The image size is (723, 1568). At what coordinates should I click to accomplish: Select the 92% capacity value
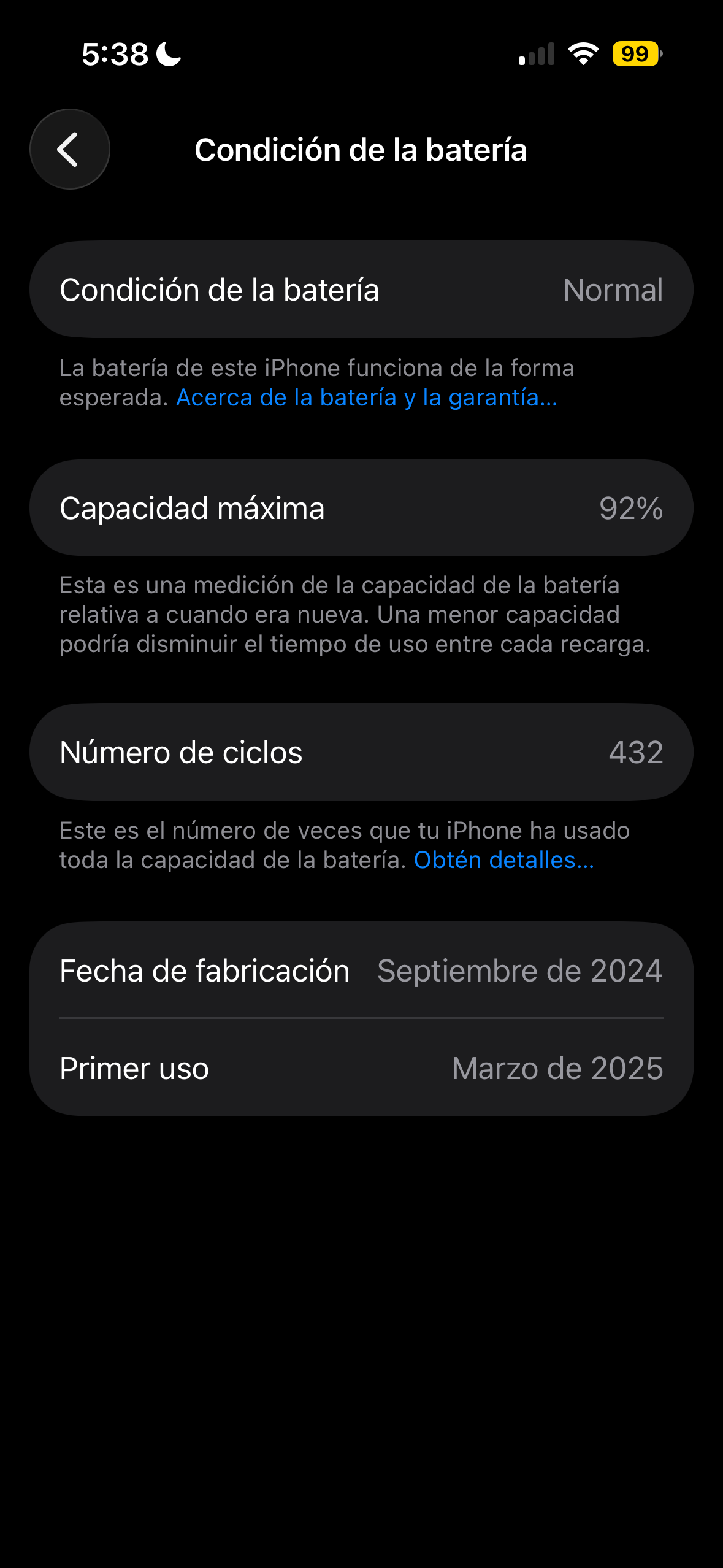tap(632, 507)
